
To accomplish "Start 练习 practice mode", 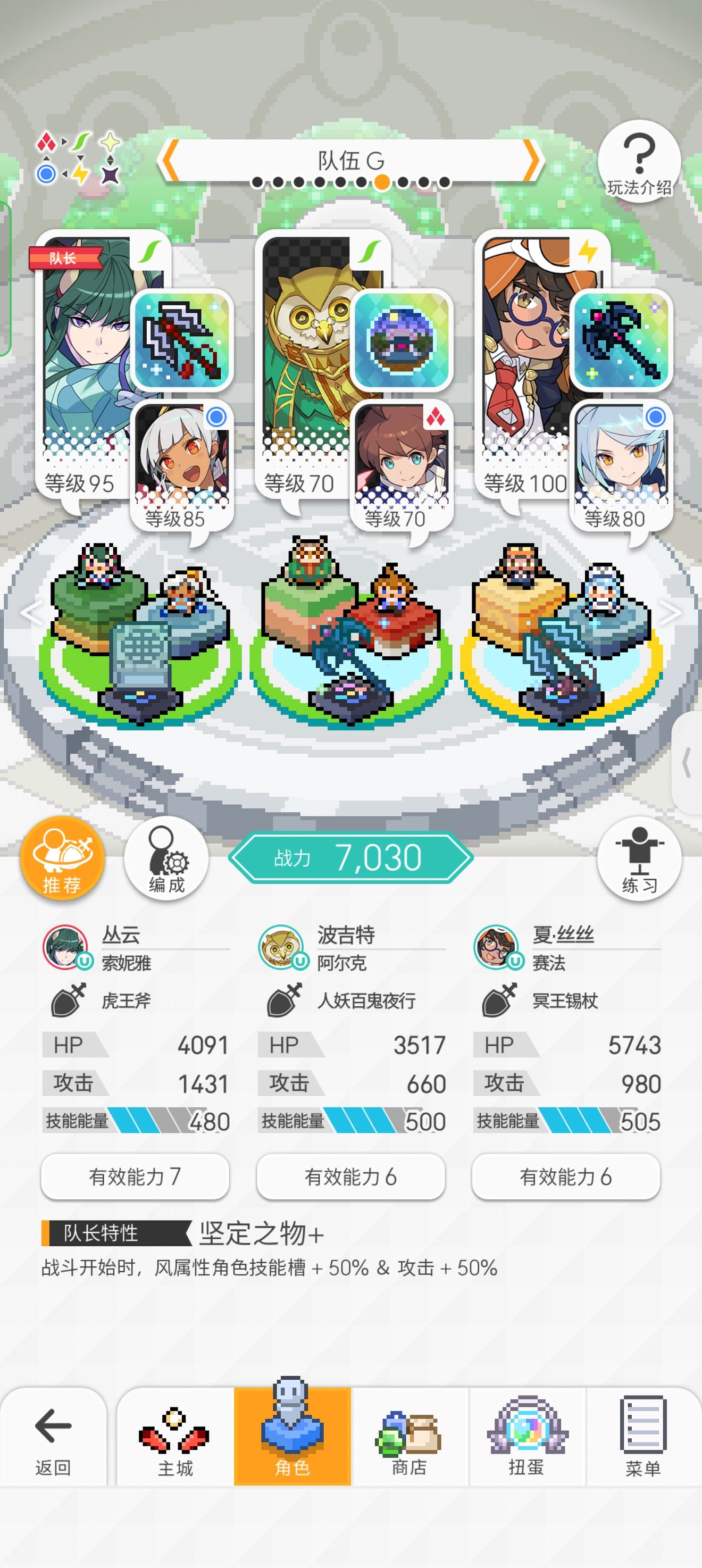I will tap(639, 858).
